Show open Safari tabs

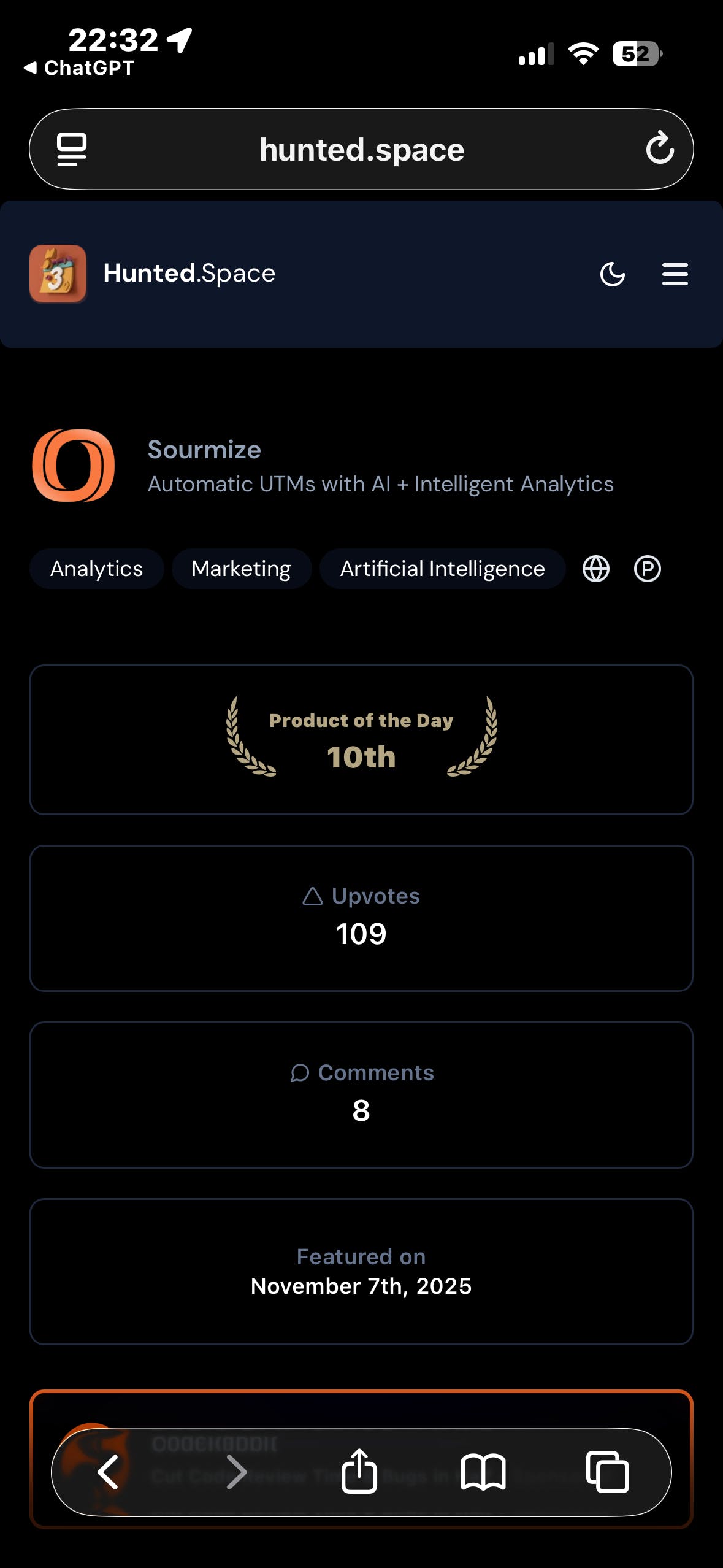pyautogui.click(x=608, y=1472)
